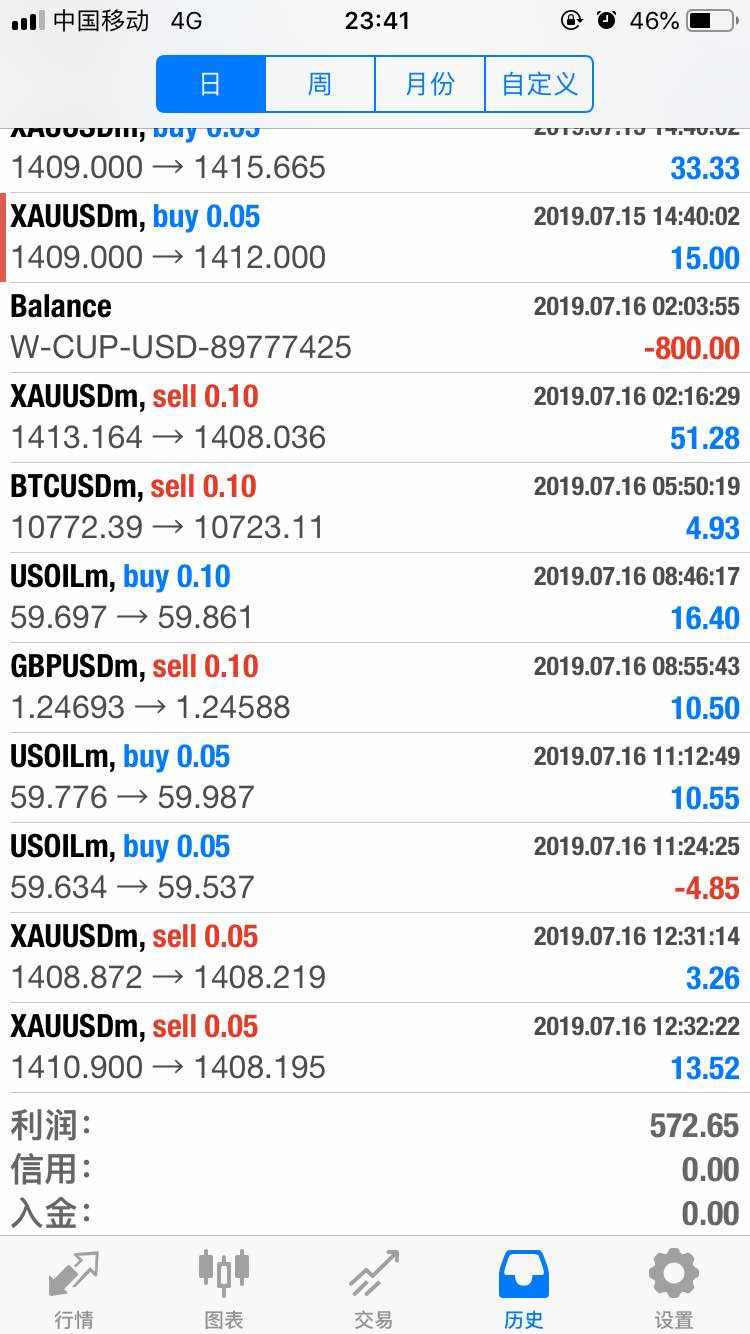The height and width of the screenshot is (1334, 750).
Task: Open the GBPUSDm sell 0.10 trade
Action: tap(375, 687)
